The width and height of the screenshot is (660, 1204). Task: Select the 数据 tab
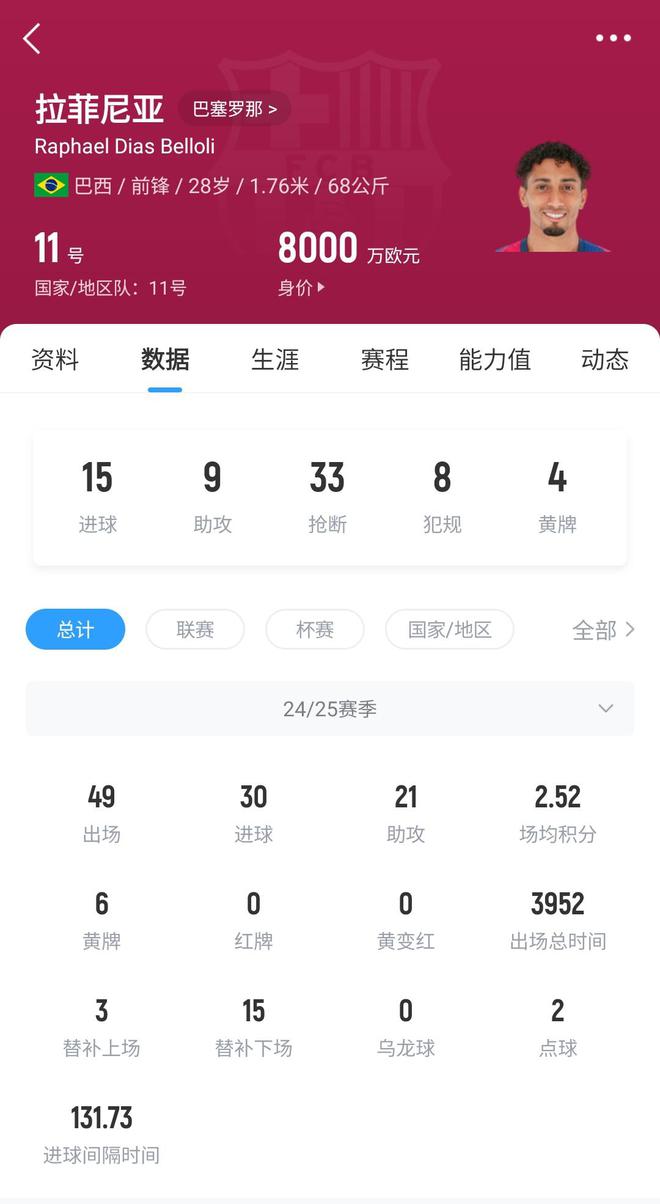click(165, 360)
